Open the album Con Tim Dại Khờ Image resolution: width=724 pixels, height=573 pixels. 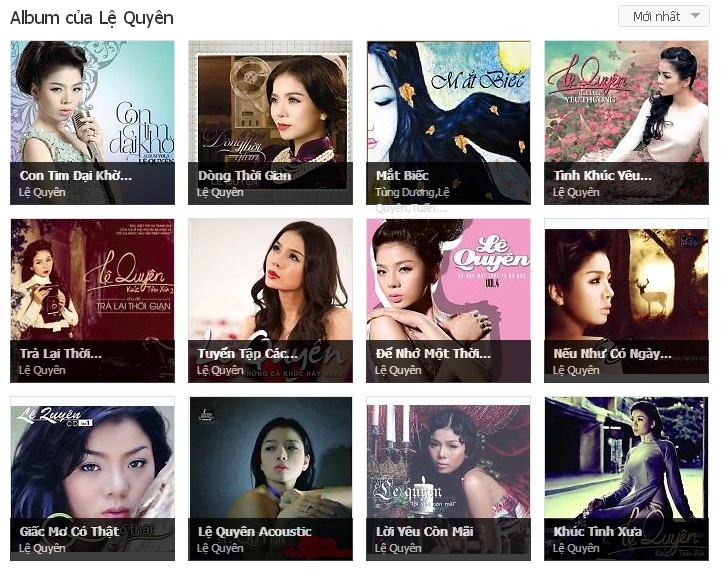click(x=92, y=122)
